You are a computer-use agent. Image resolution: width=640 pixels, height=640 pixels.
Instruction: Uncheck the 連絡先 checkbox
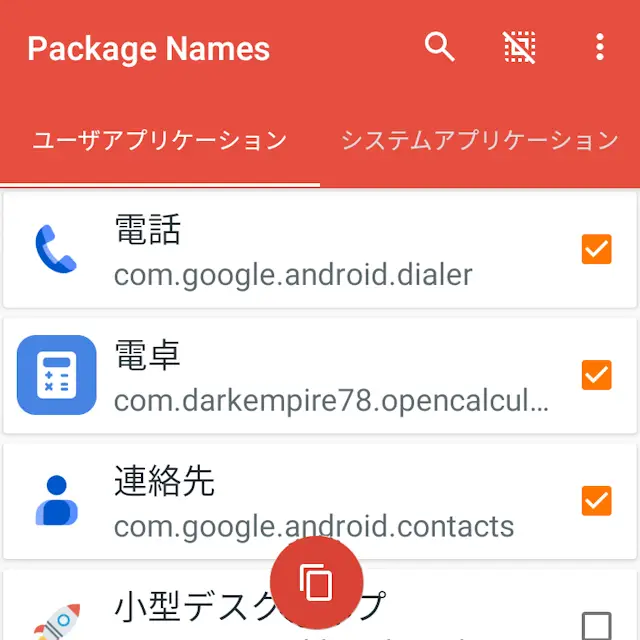(596, 499)
